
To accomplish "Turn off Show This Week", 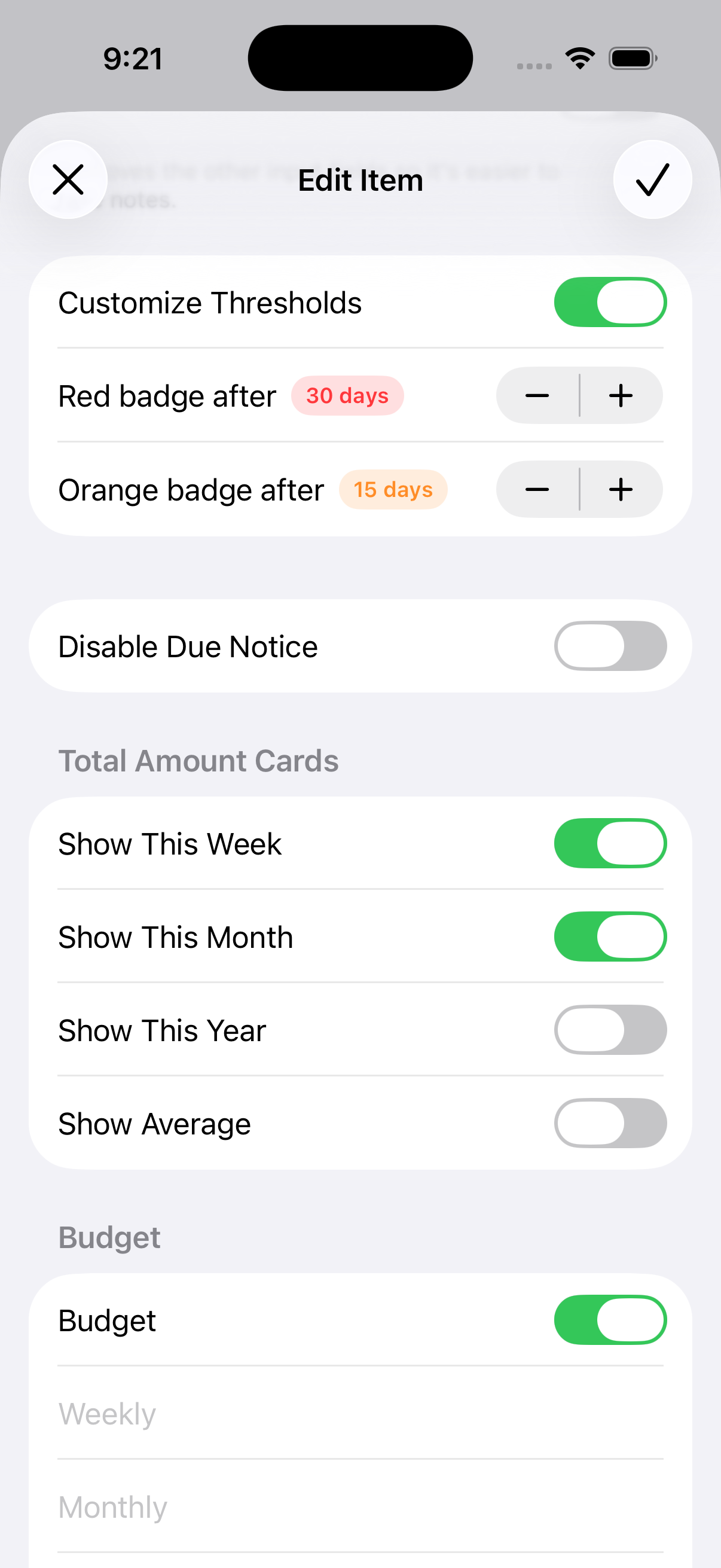I will [610, 843].
